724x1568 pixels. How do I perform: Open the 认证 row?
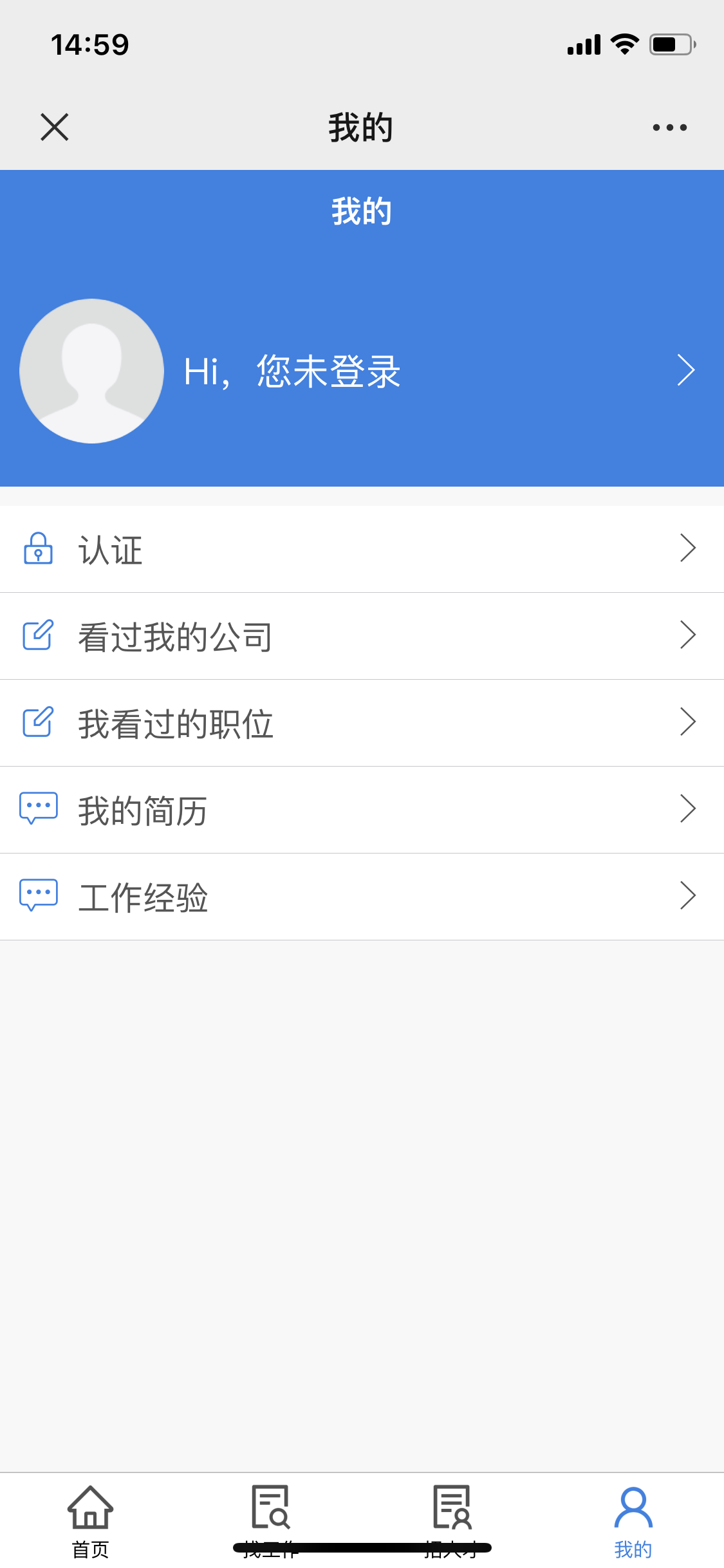click(x=360, y=550)
